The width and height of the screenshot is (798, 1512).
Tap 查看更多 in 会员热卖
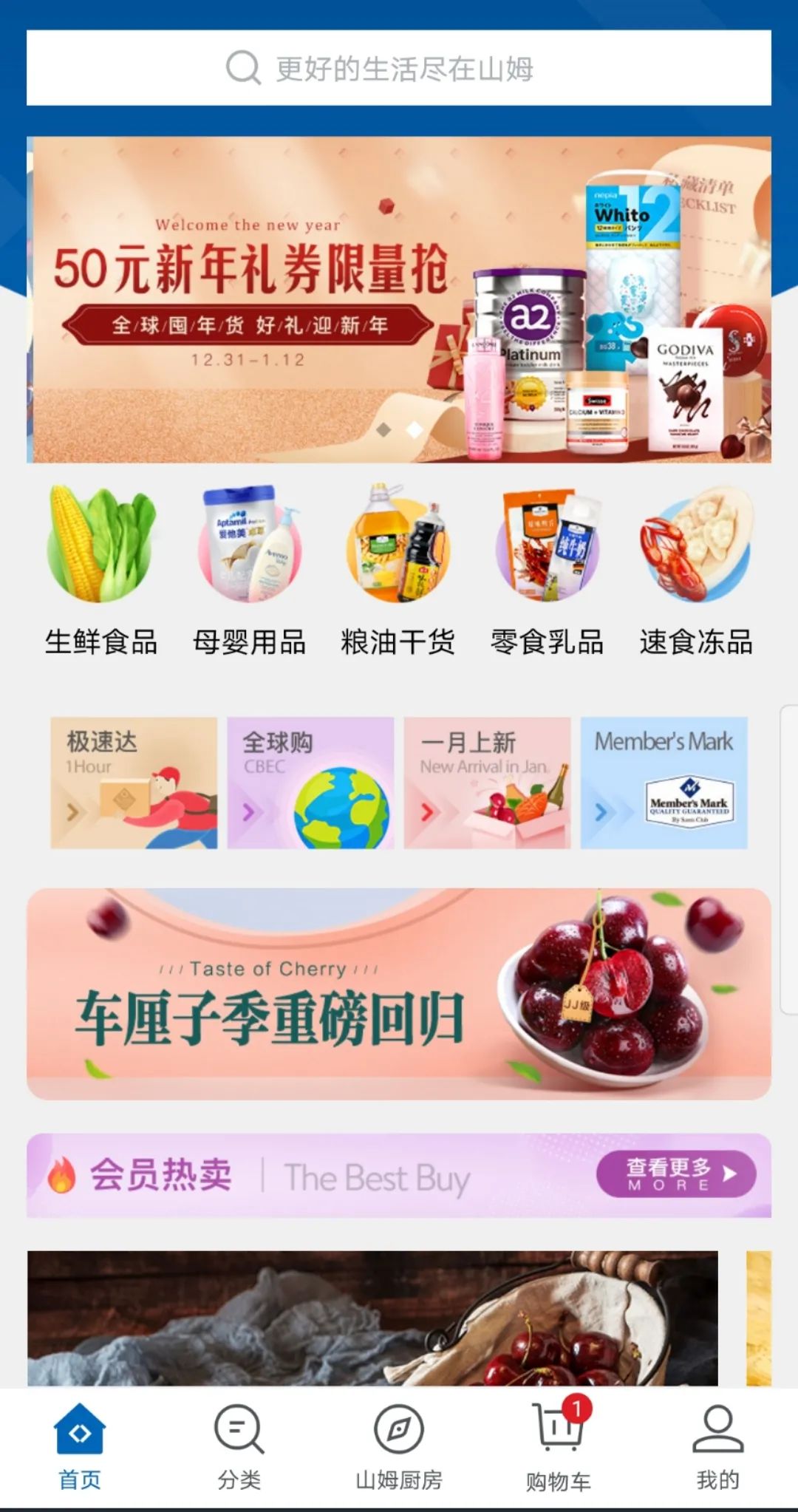pyautogui.click(x=675, y=1174)
